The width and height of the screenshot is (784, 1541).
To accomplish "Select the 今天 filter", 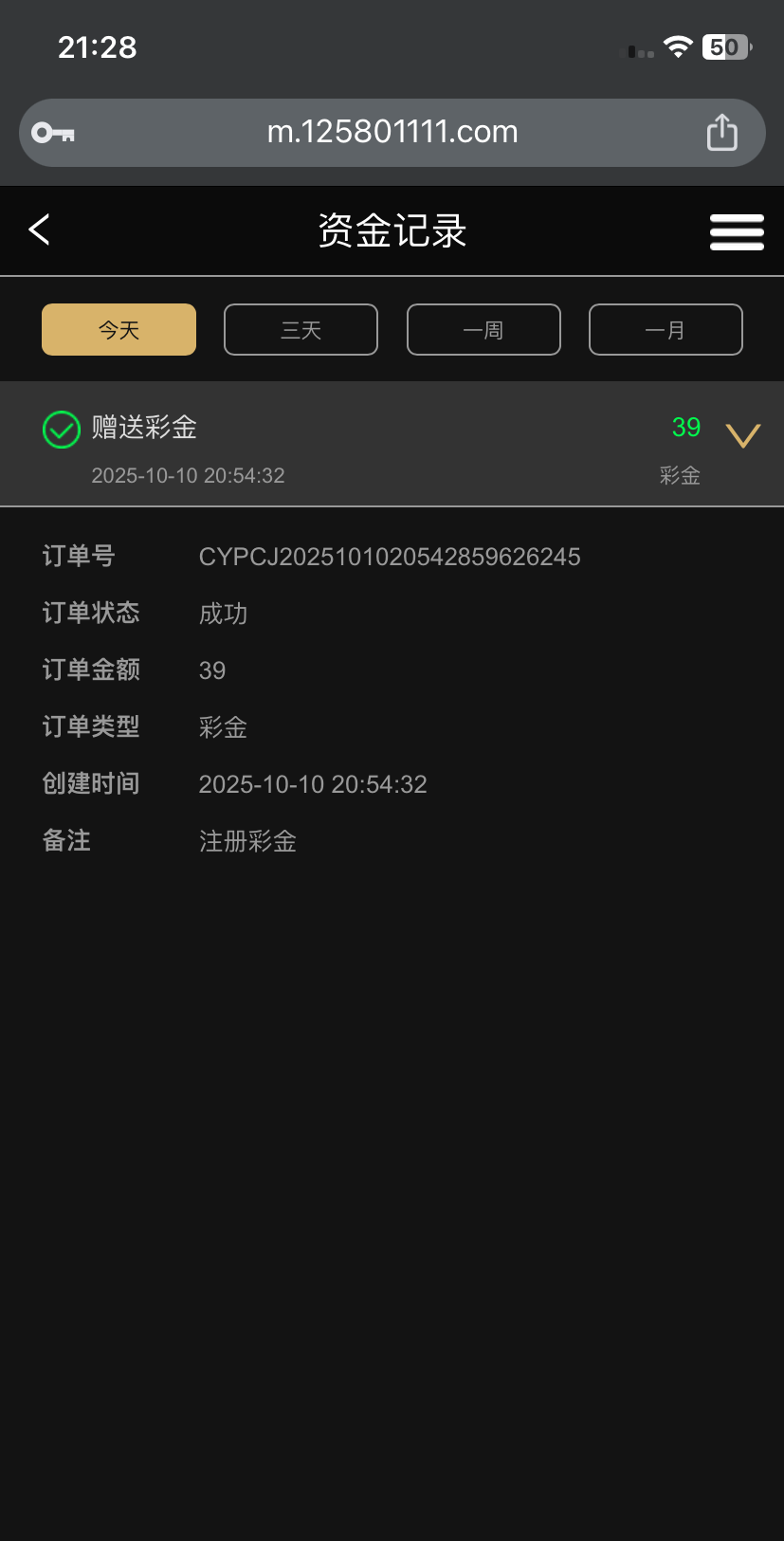I will tap(119, 330).
